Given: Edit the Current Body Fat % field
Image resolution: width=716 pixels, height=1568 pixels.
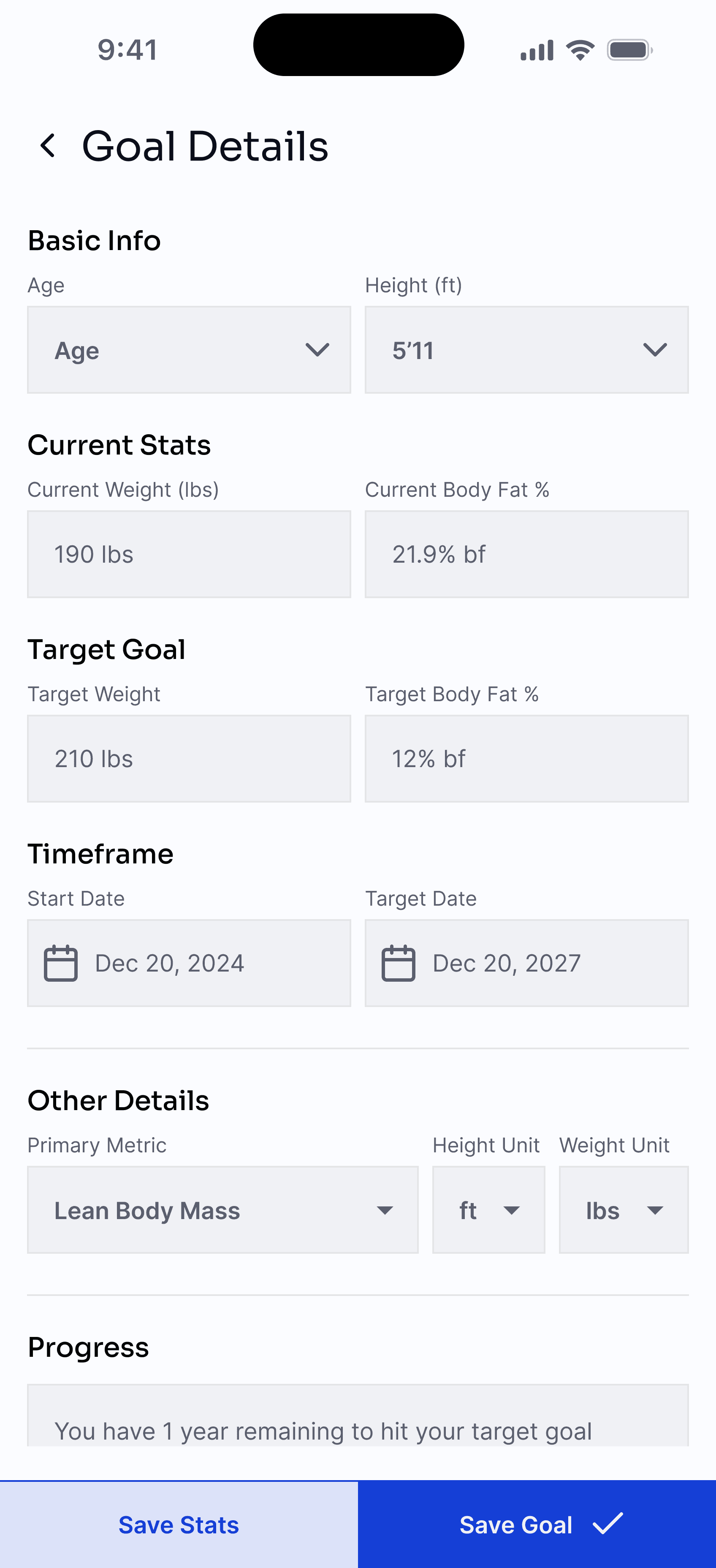Looking at the screenshot, I should click(x=526, y=555).
